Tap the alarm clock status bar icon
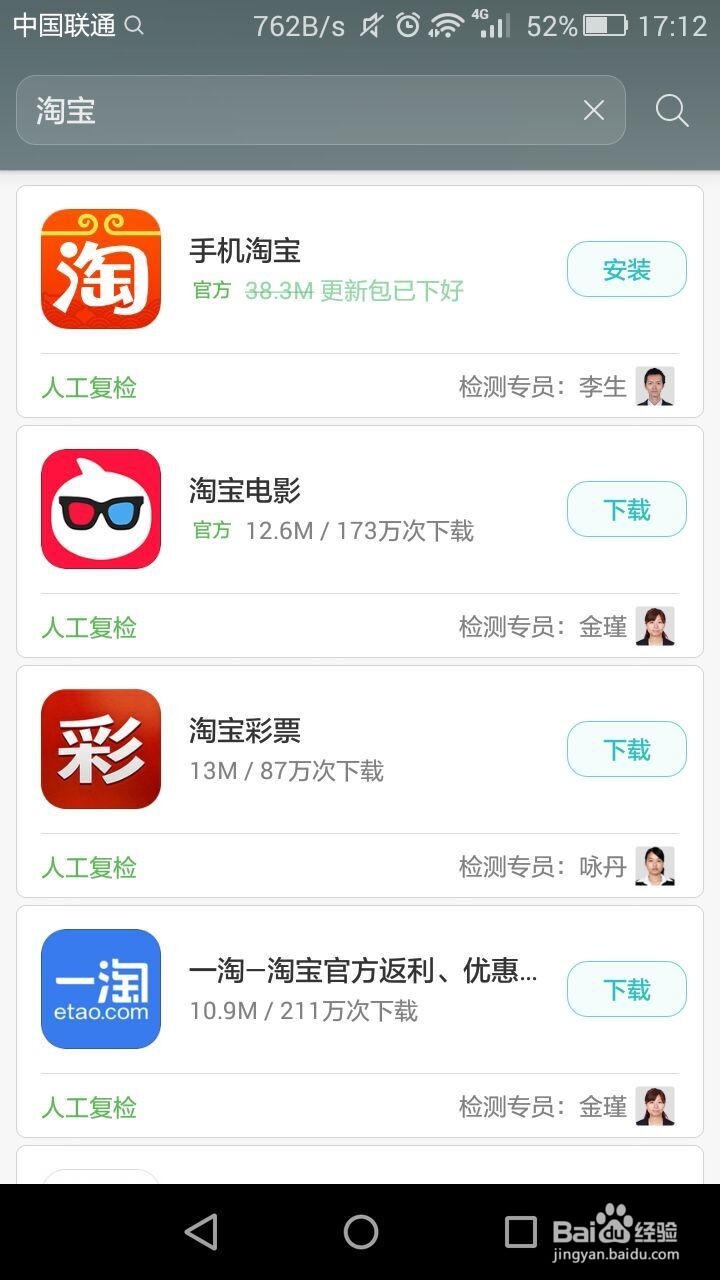720x1280 pixels. click(406, 25)
